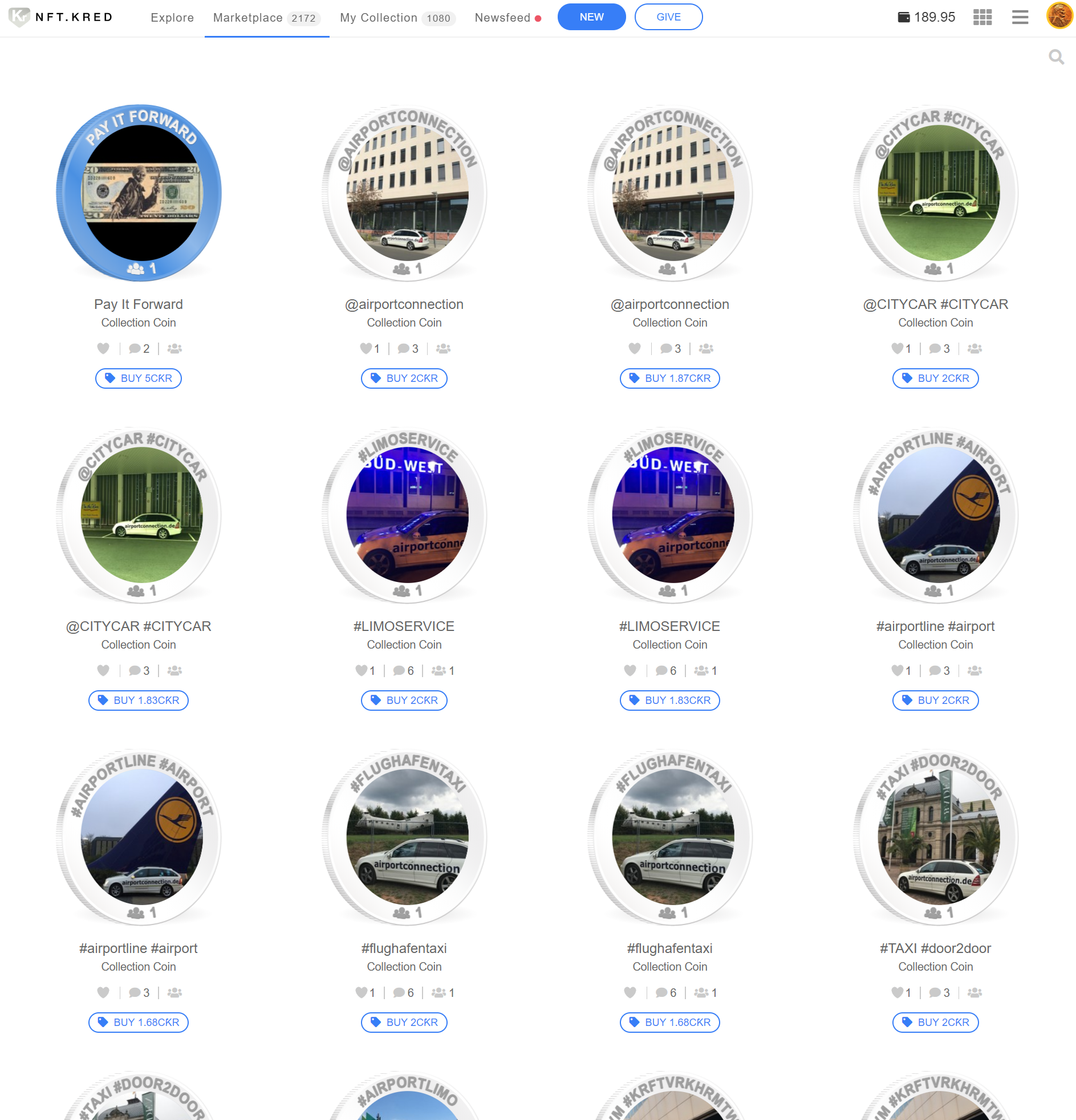The image size is (1076, 1120).
Task: Go to NFT.KRED home logo
Action: [61, 17]
